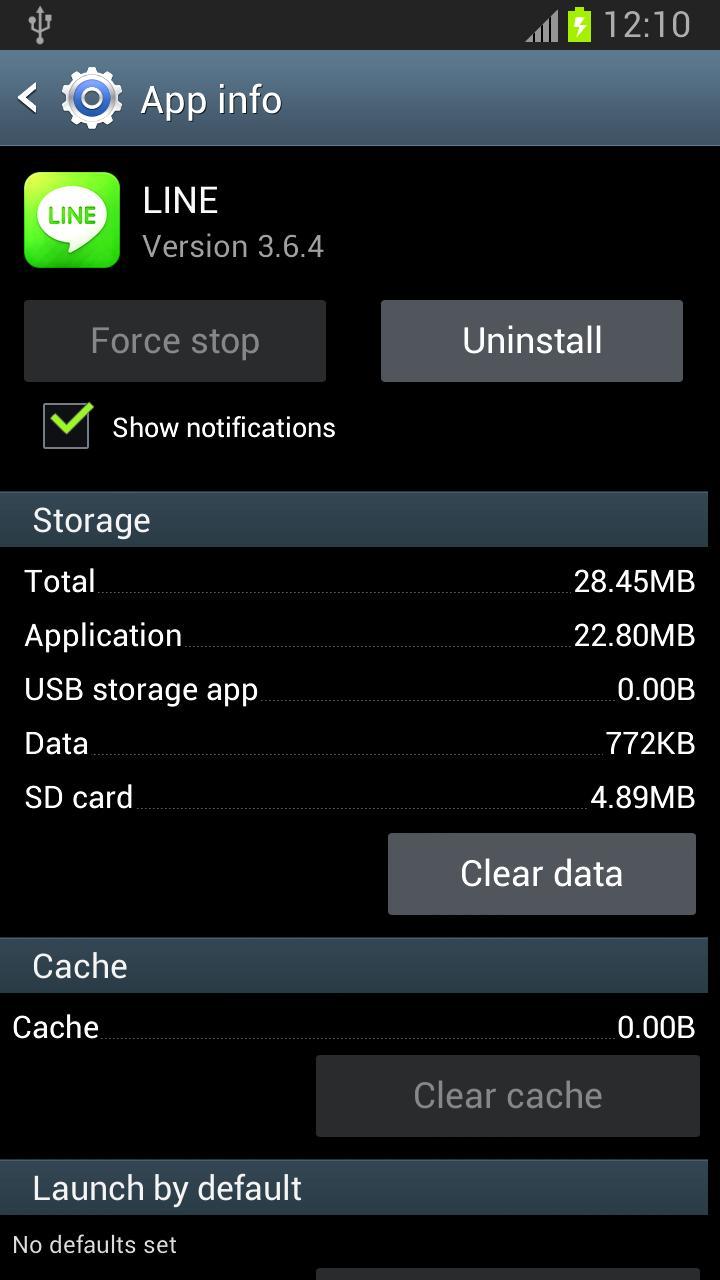Uninstall the LINE application
The image size is (720, 1280).
click(x=531, y=340)
